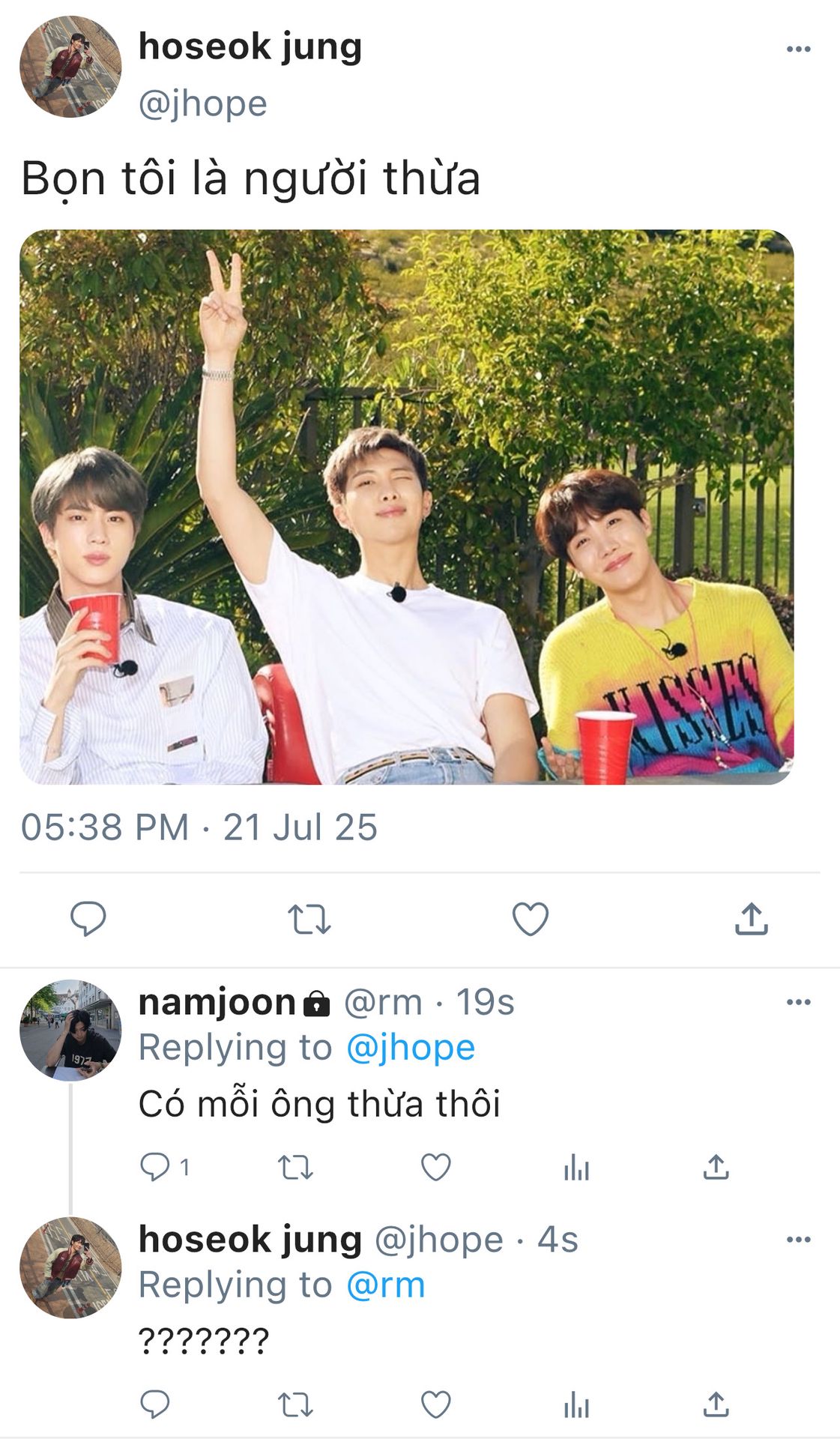Viewport: 840px width, 1439px height.
Task: Tap the @rm mention in the ??????? reply
Action: (385, 1285)
